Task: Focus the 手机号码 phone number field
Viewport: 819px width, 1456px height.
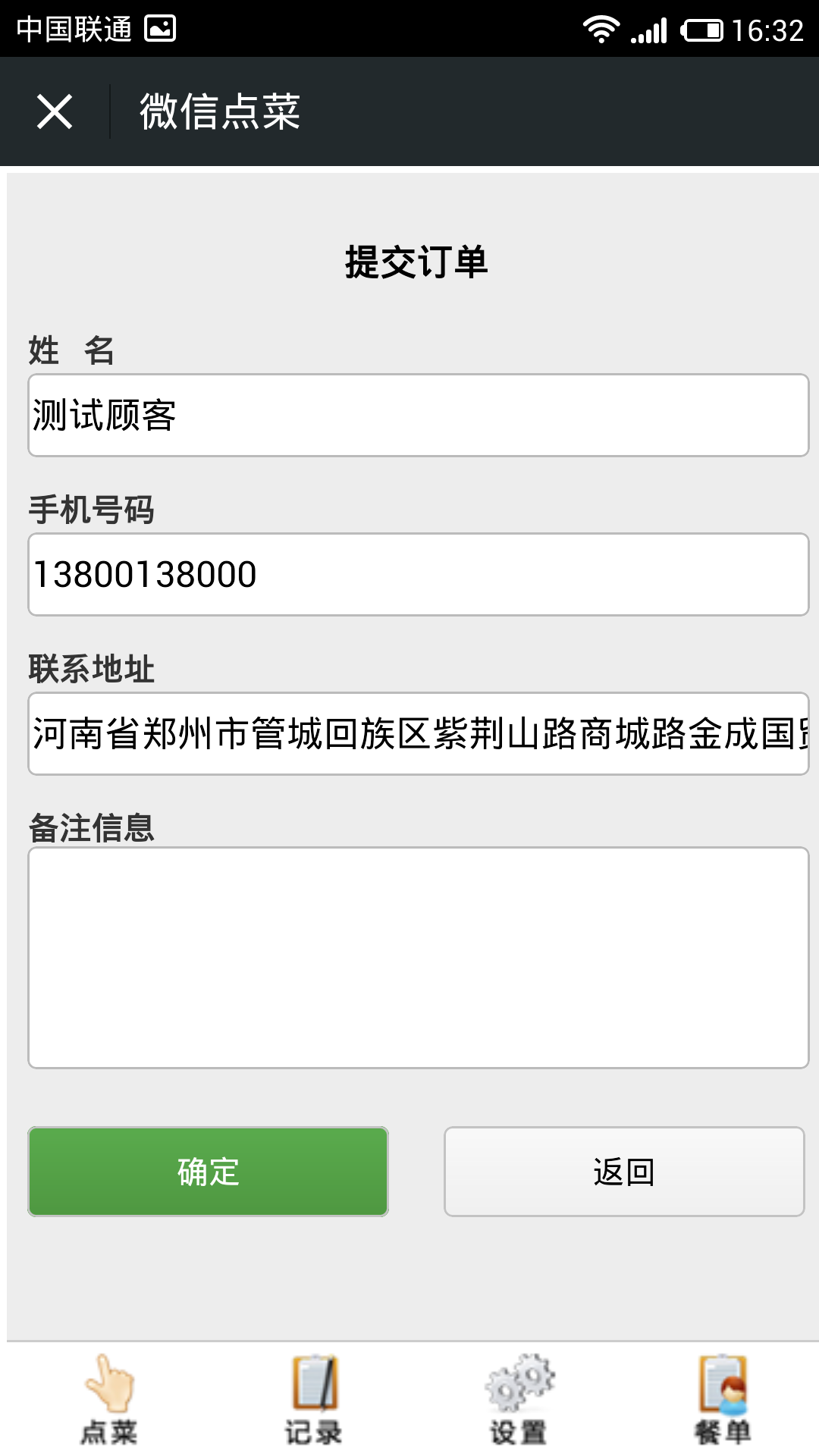Action: tap(418, 575)
